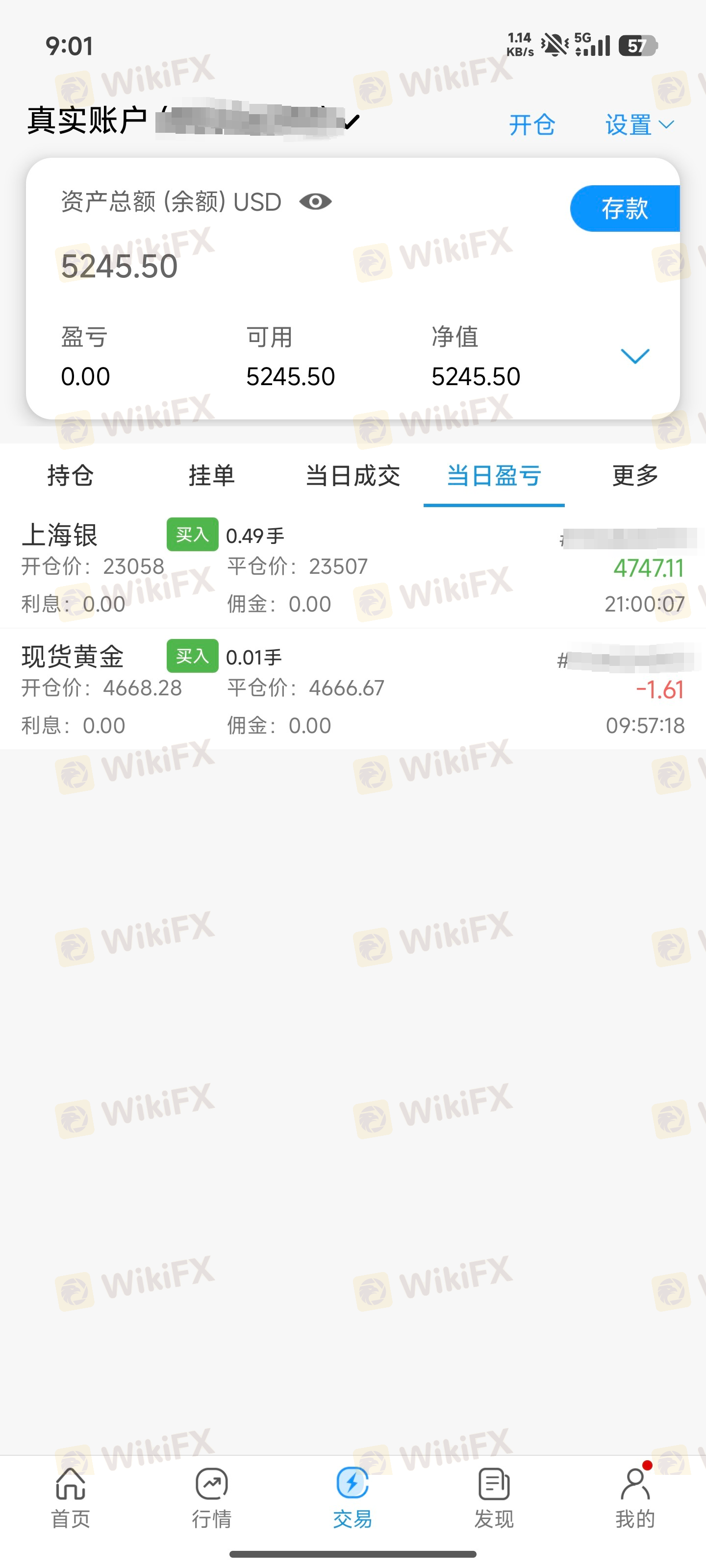
Task: Open the 发现 discover tab
Action: tap(494, 1498)
